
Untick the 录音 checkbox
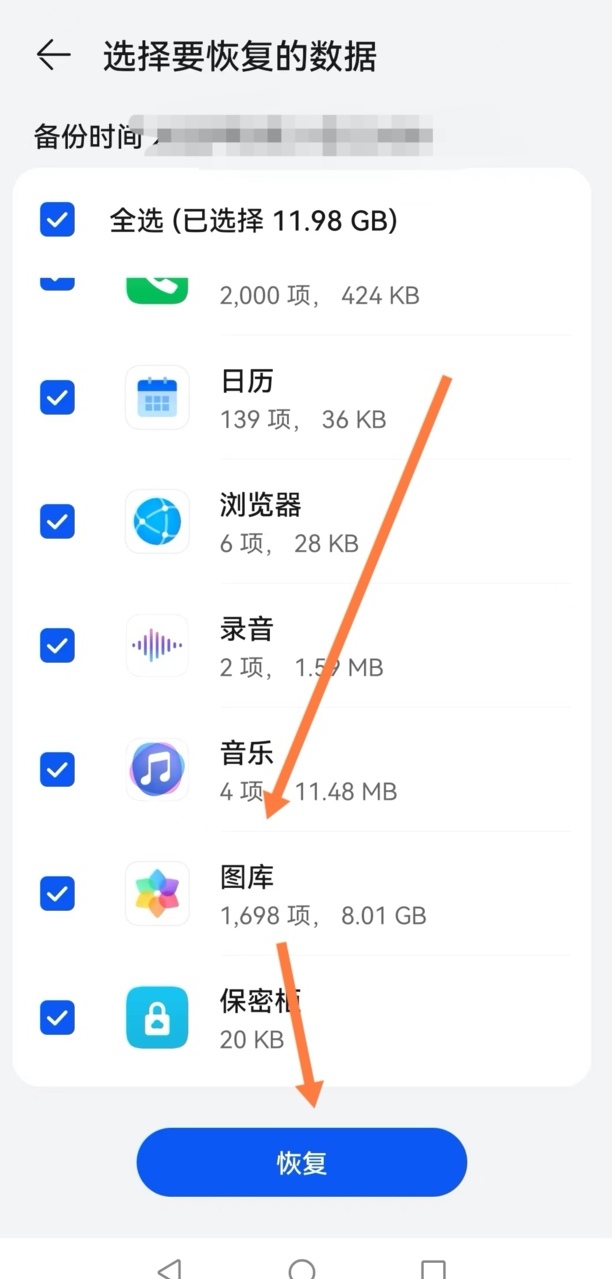pos(57,645)
